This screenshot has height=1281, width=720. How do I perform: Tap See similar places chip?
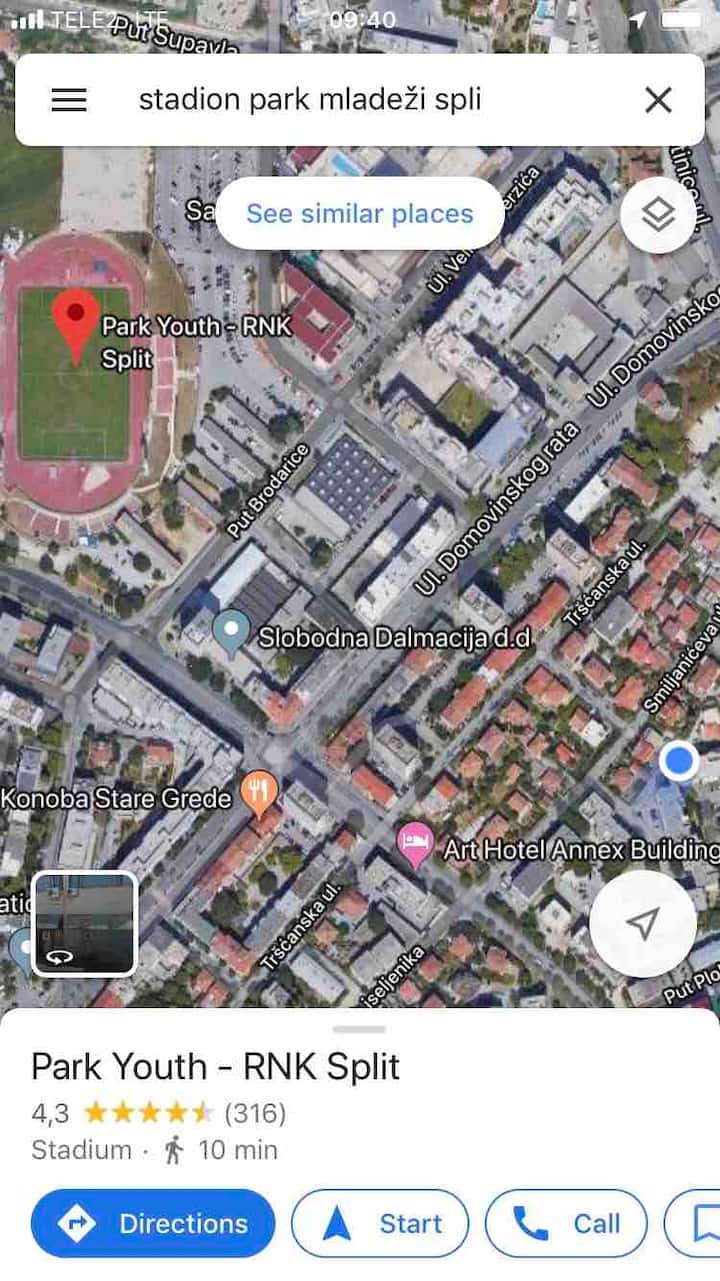pos(360,214)
